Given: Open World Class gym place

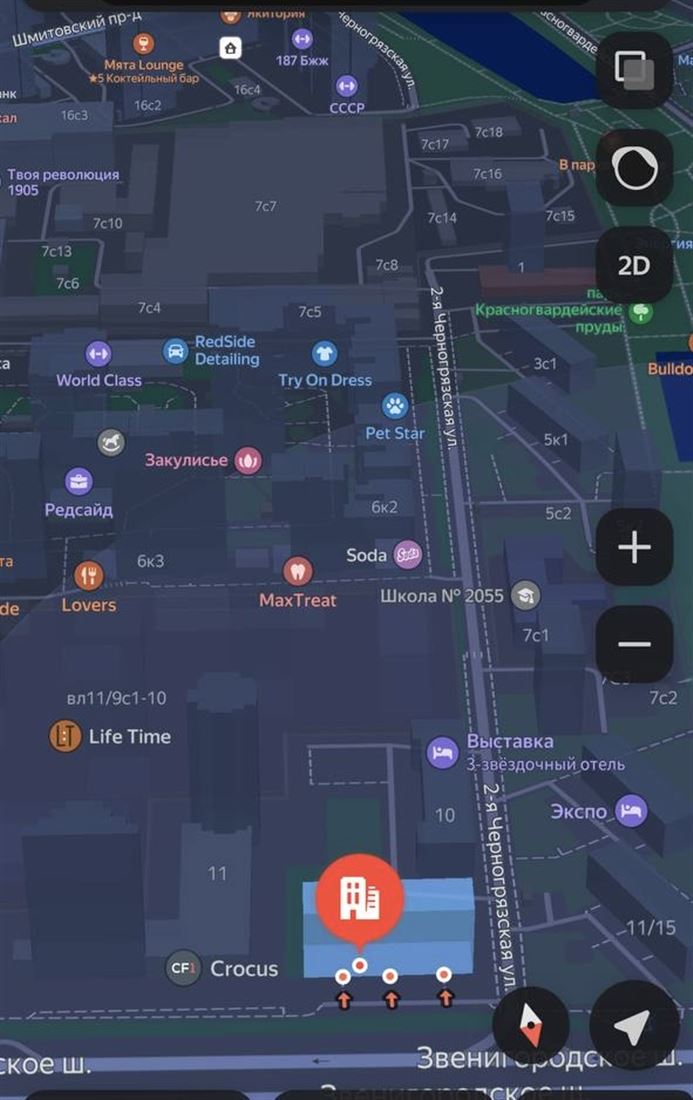Looking at the screenshot, I should tap(98, 353).
